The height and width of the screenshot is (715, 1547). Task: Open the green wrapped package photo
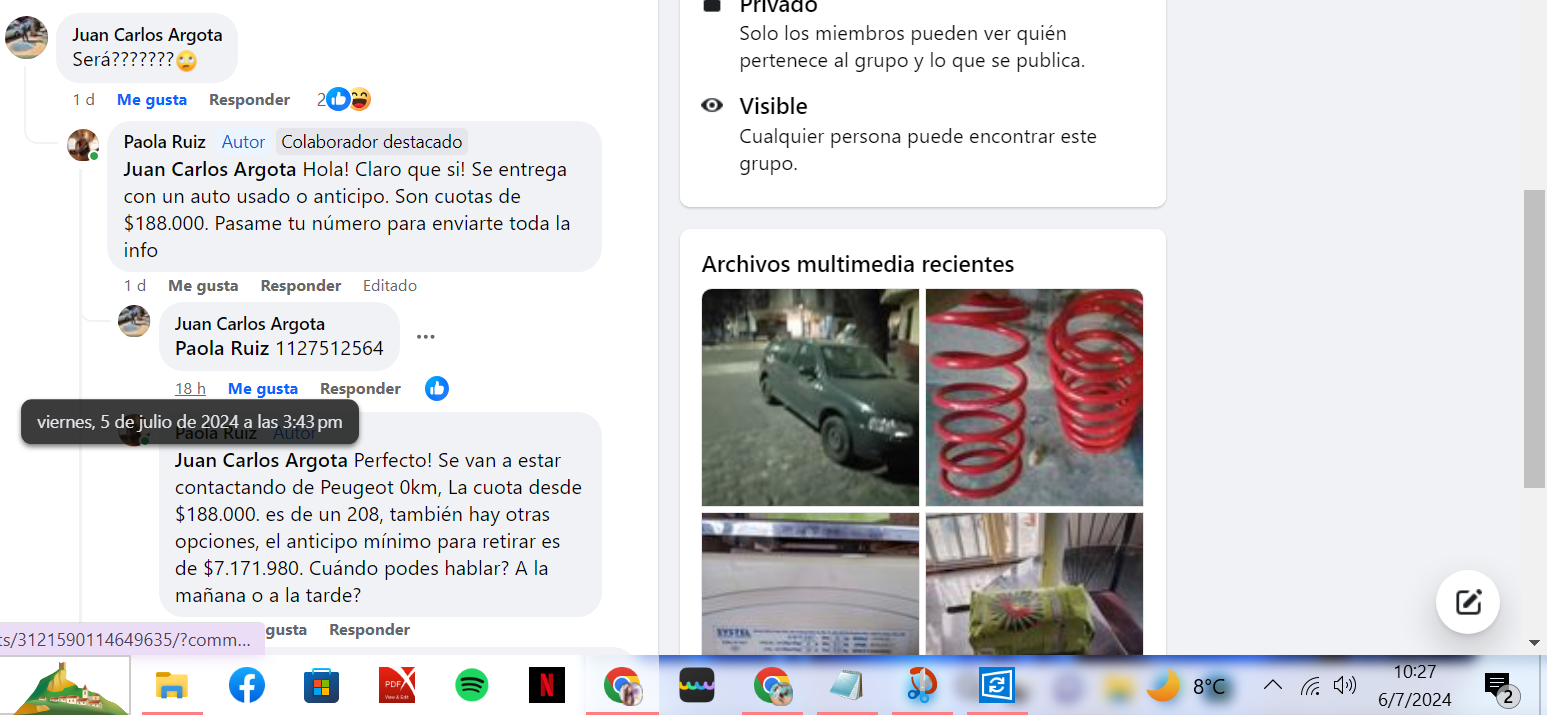tap(1034, 583)
